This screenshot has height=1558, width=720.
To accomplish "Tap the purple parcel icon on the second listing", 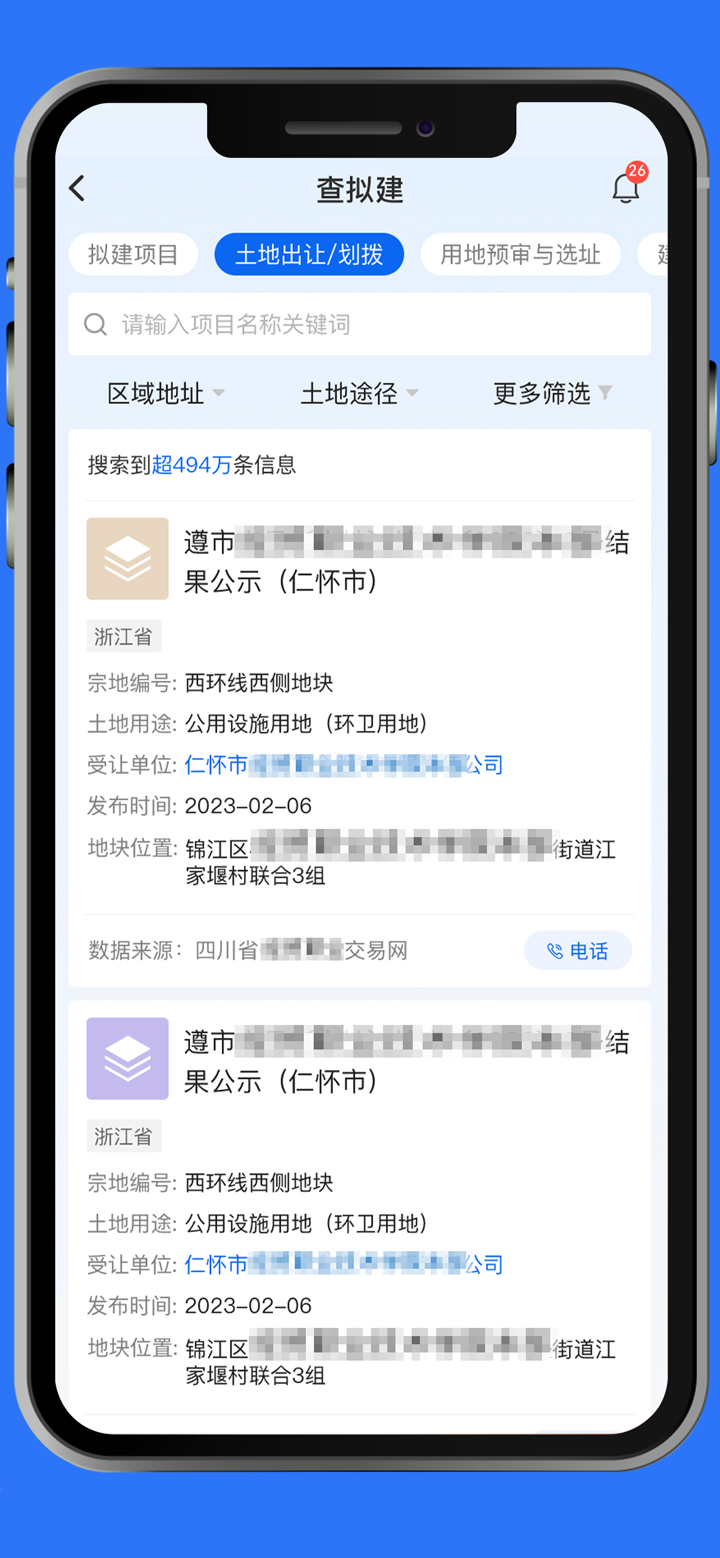I will click(x=127, y=1058).
